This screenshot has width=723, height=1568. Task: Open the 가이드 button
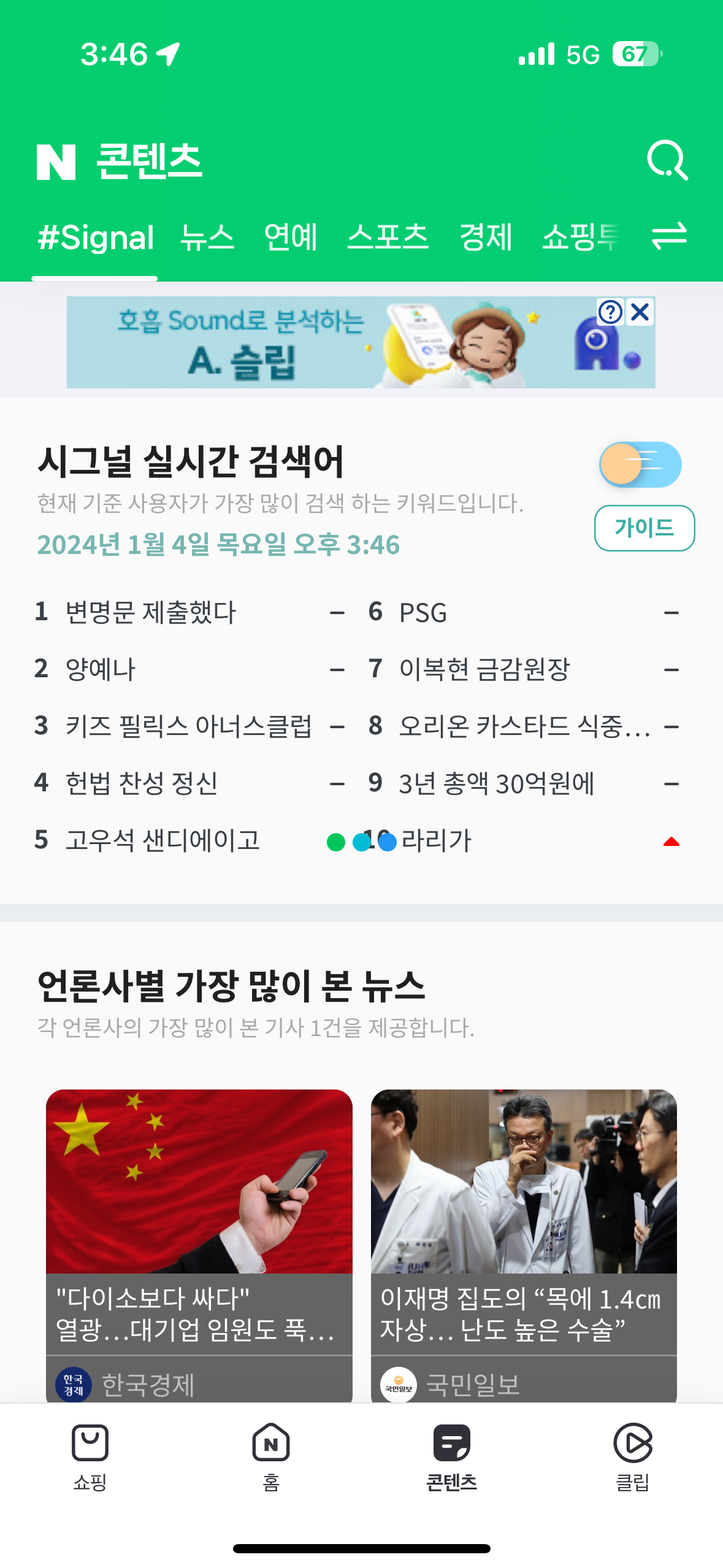[645, 529]
